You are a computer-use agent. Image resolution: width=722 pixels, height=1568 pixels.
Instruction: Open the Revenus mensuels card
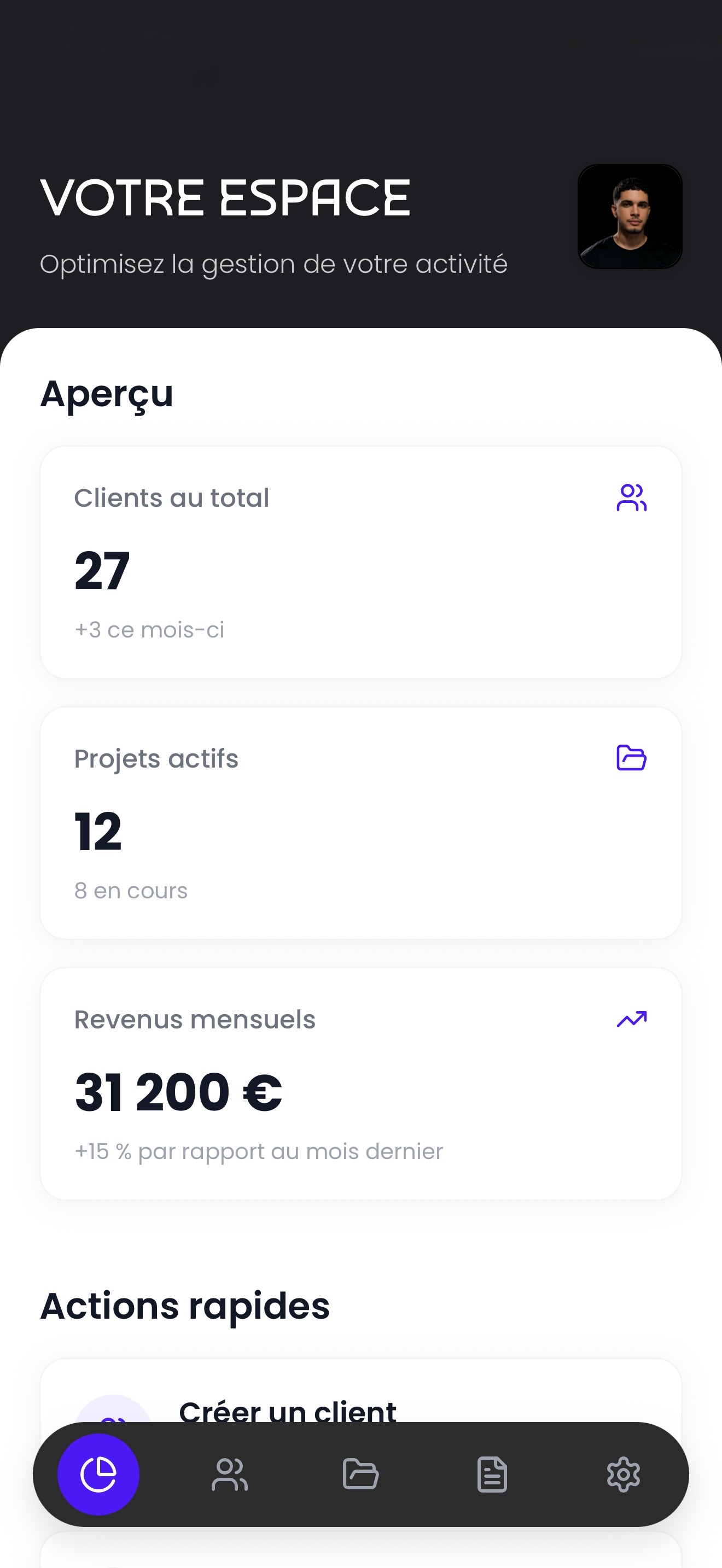click(360, 1083)
